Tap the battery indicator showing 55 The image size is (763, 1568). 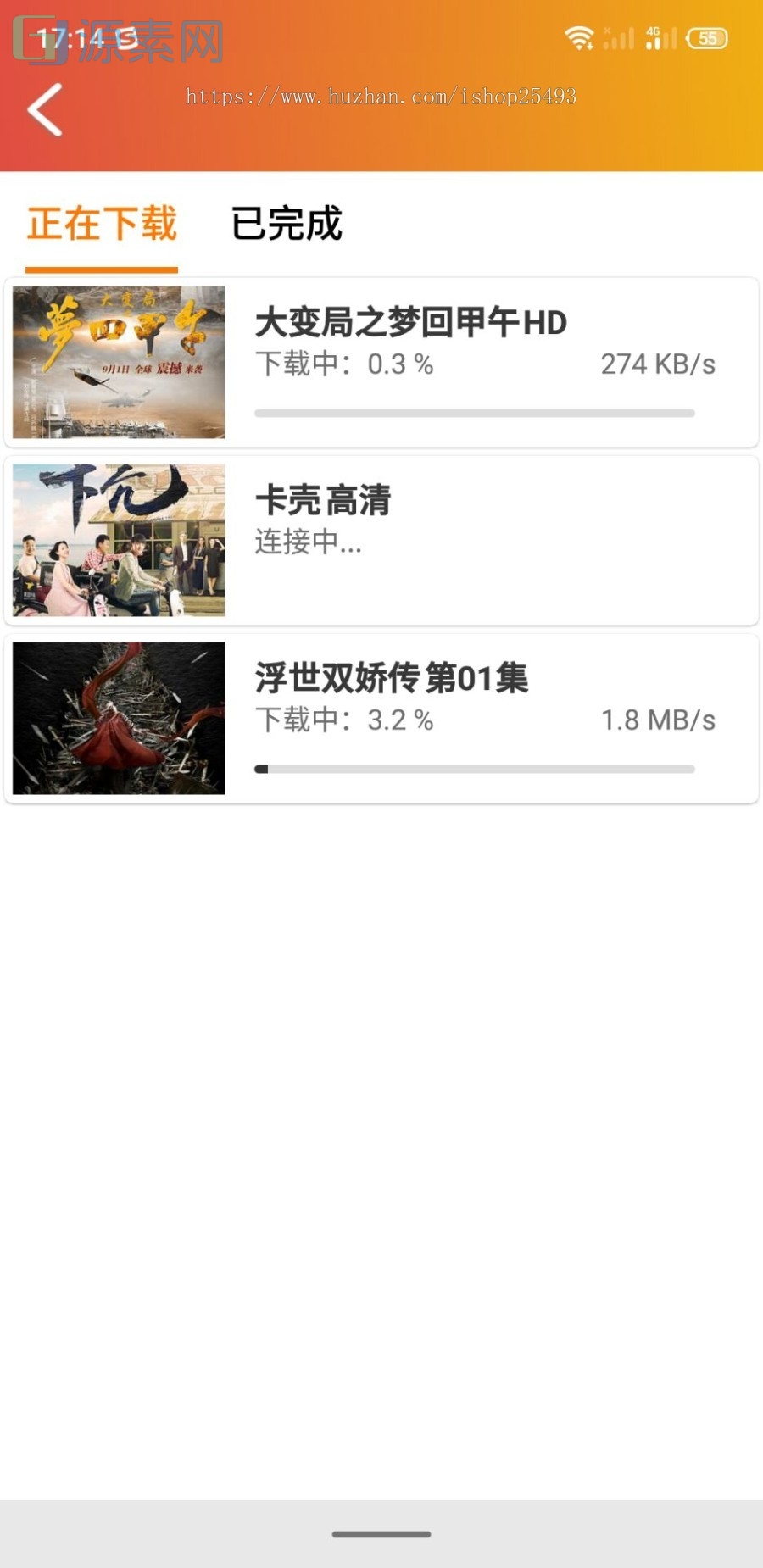click(709, 38)
